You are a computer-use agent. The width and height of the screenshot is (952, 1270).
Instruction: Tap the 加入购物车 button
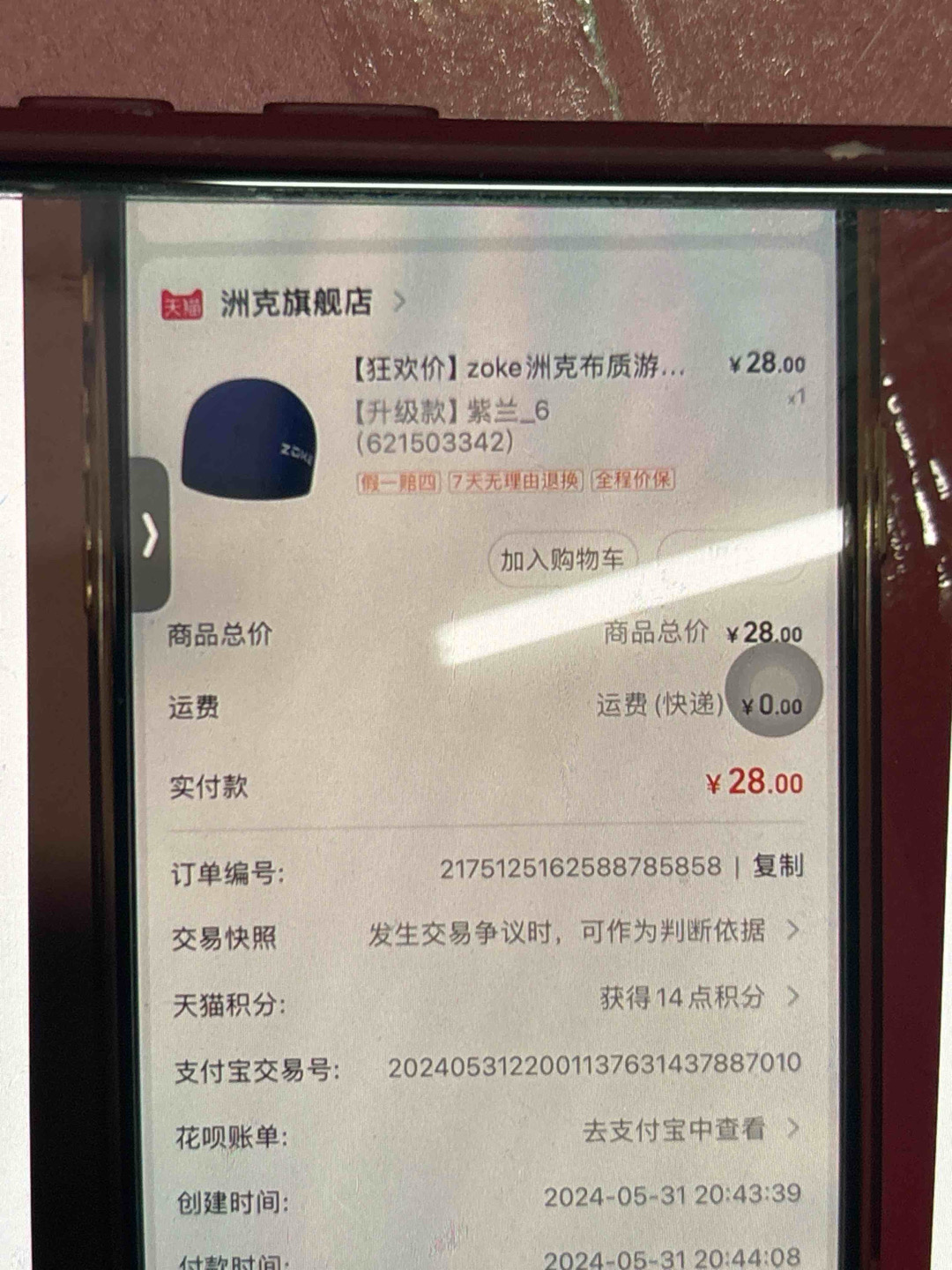(562, 559)
